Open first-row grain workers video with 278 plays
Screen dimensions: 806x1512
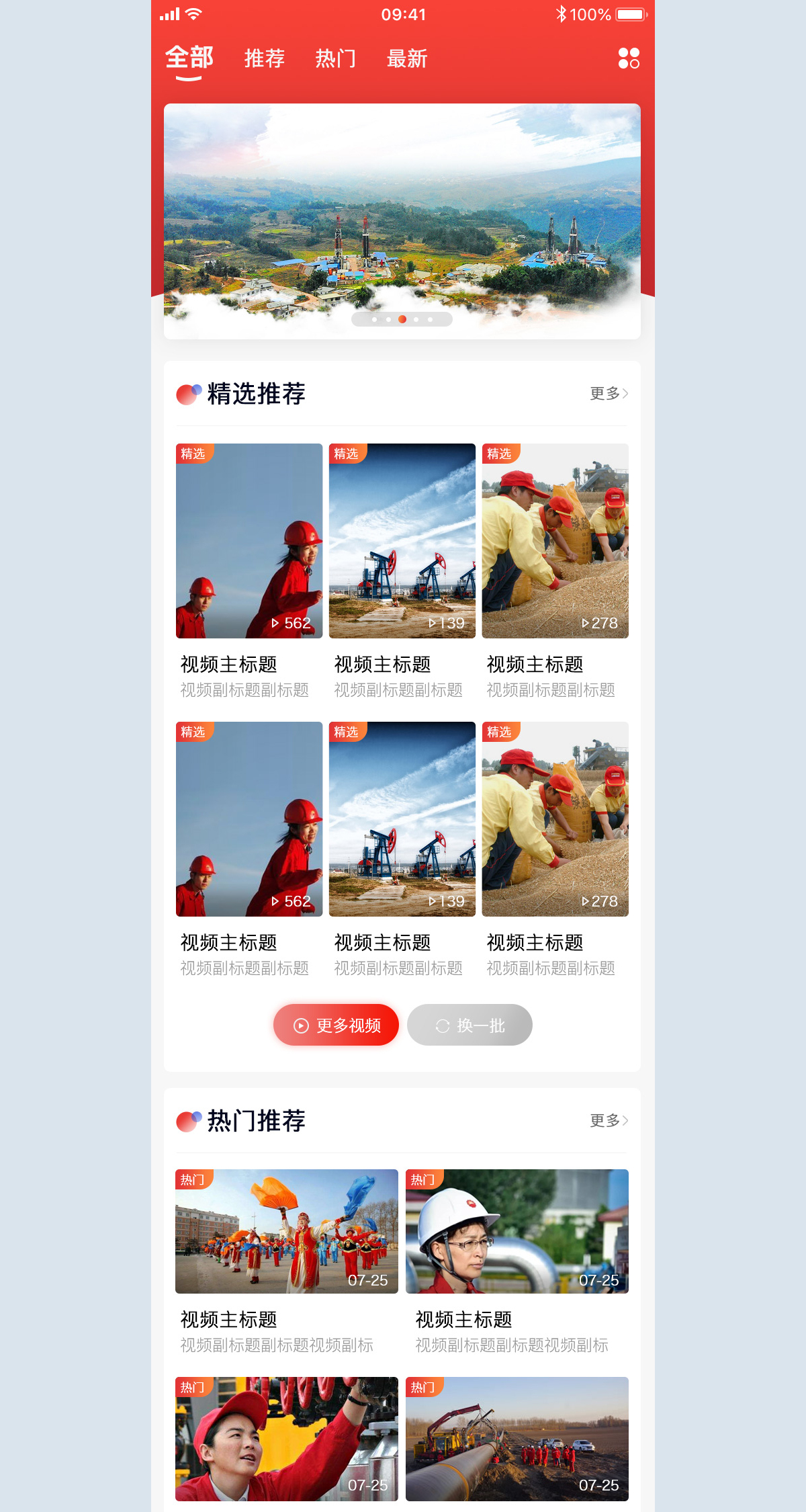pos(555,541)
